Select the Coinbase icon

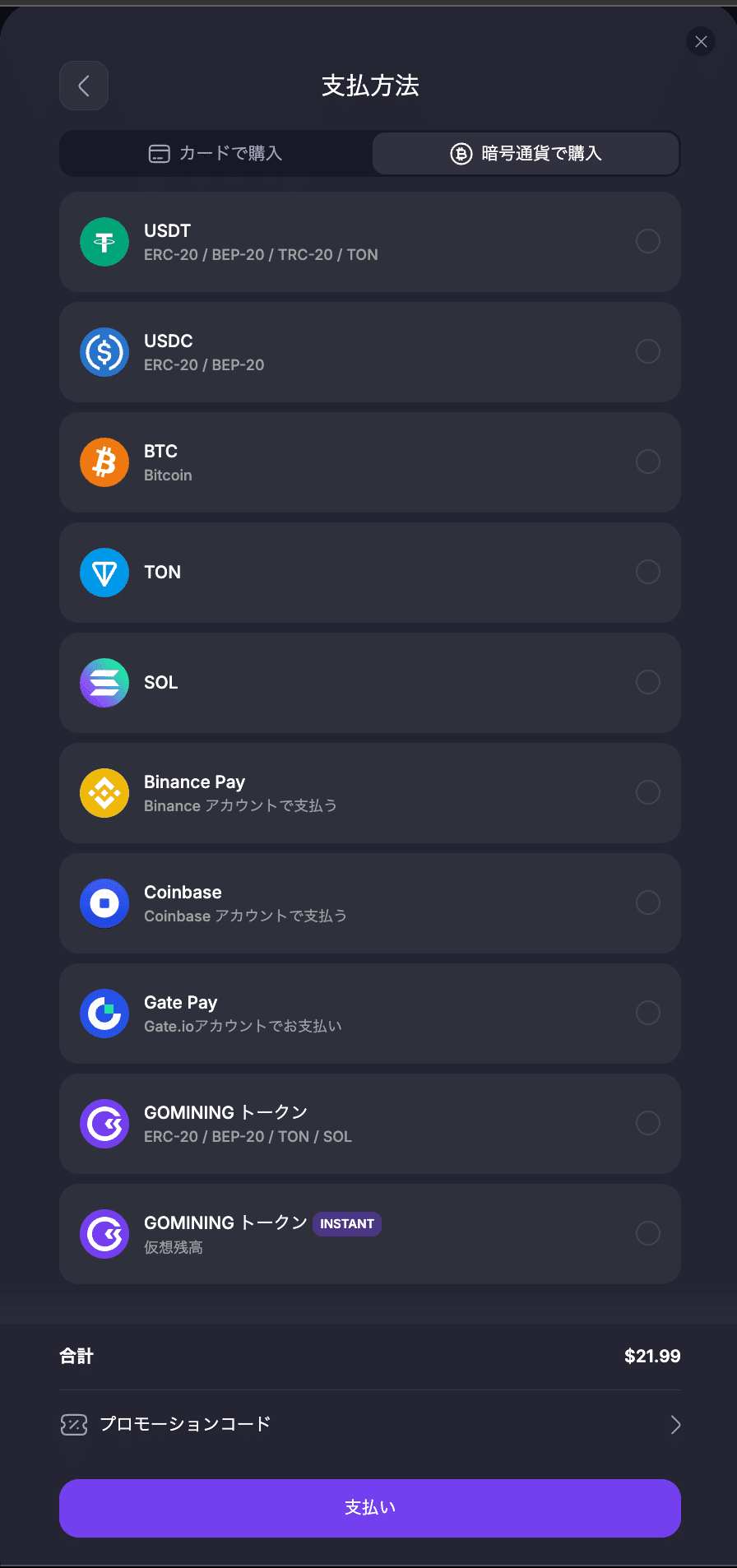[x=104, y=903]
